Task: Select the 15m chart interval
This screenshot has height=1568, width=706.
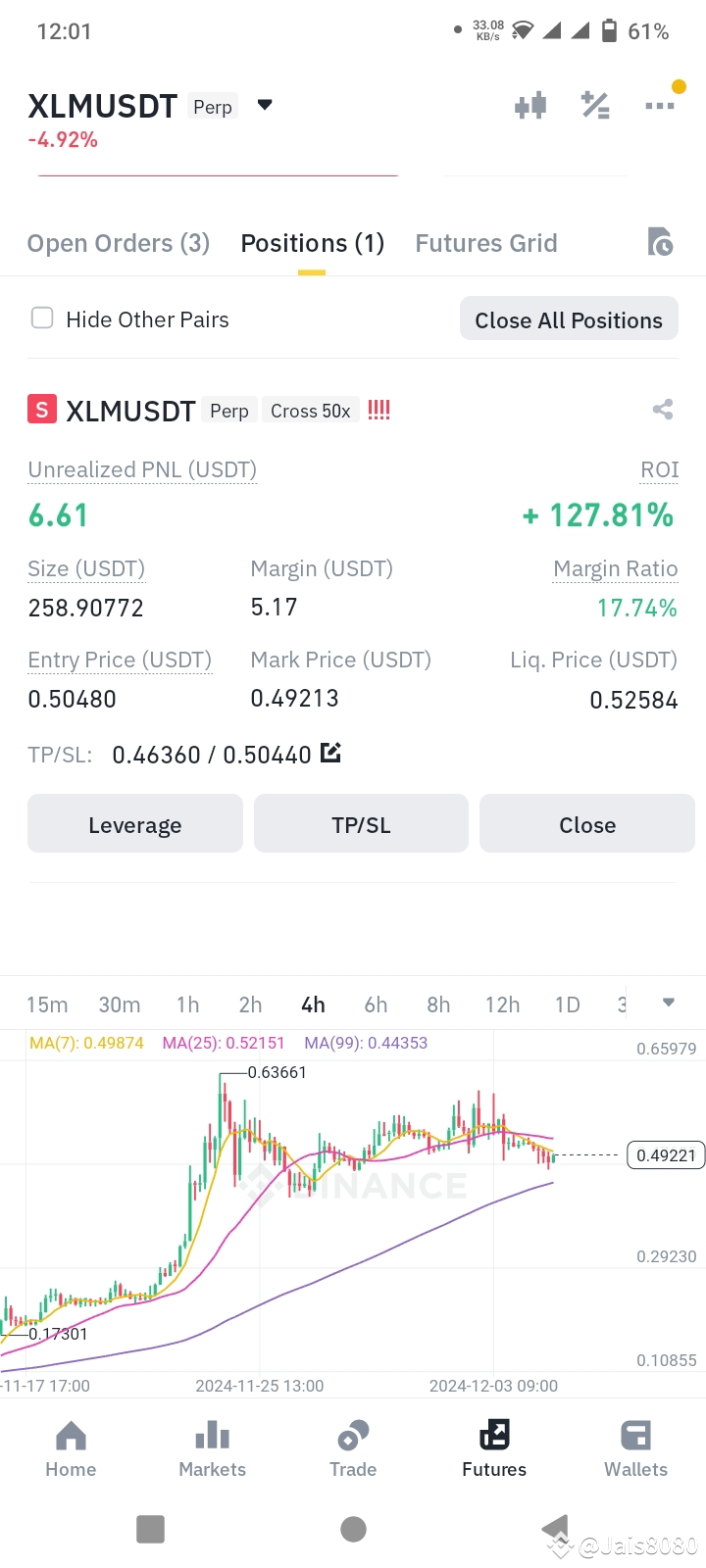Action: [47, 1004]
